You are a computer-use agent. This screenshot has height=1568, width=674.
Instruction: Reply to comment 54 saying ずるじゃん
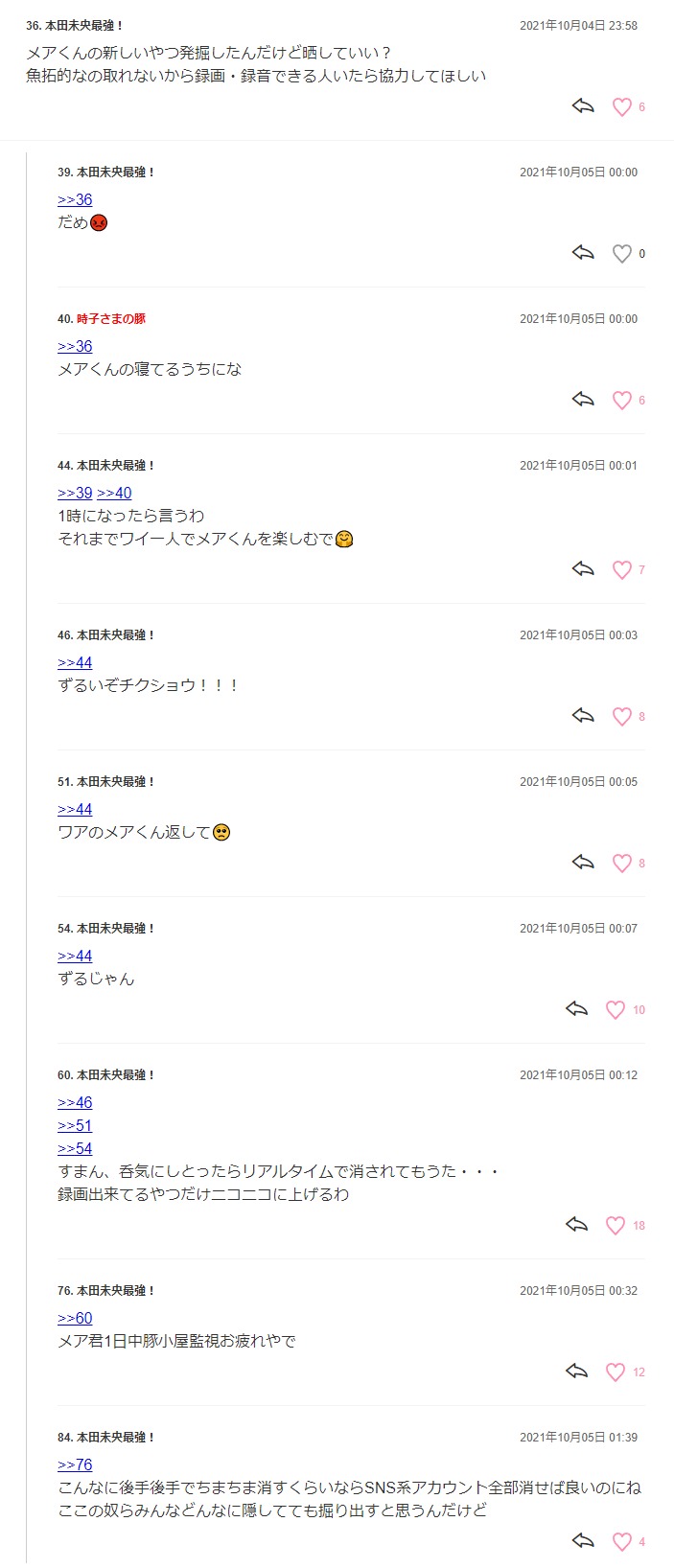(576, 1009)
